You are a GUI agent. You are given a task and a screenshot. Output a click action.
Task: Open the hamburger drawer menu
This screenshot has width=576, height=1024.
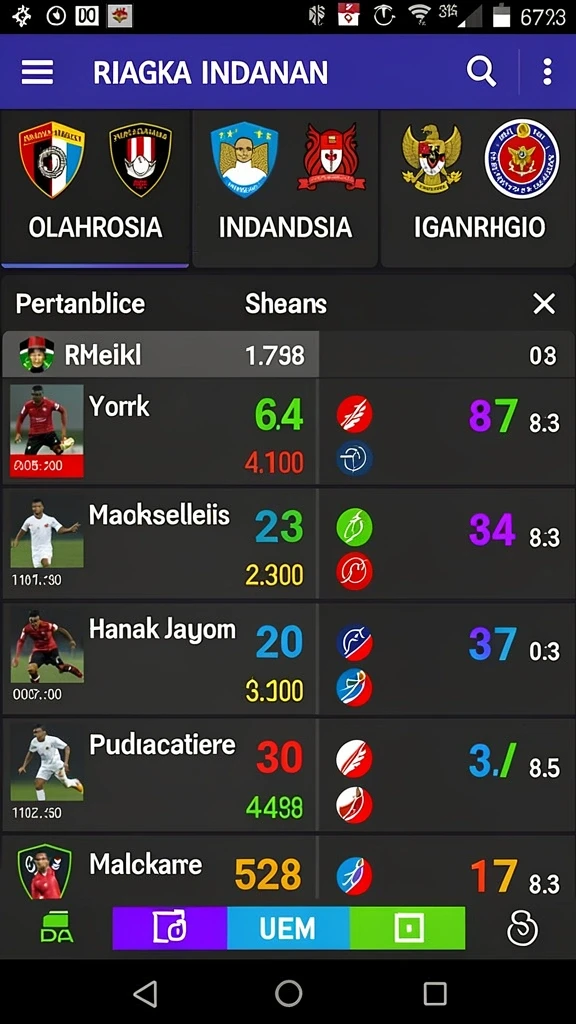click(x=37, y=72)
